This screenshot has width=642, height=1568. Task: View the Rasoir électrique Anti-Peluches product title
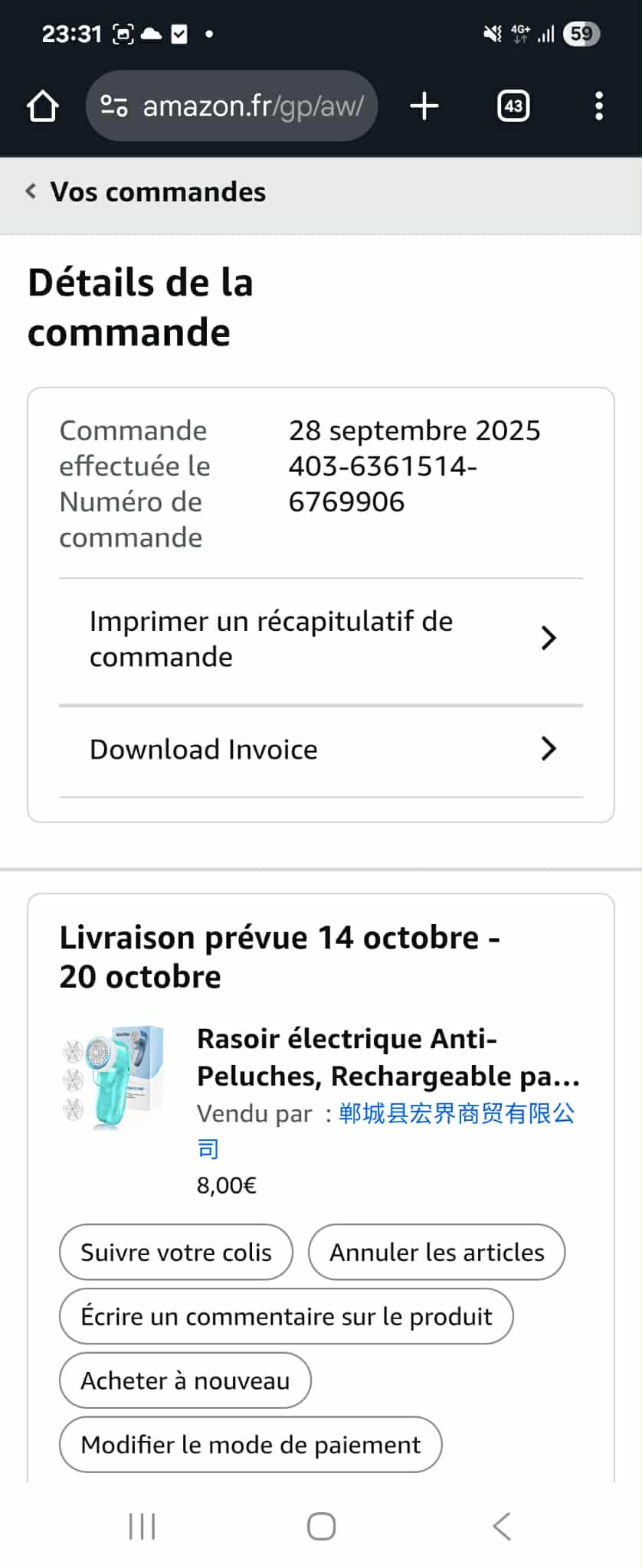pos(388,1057)
